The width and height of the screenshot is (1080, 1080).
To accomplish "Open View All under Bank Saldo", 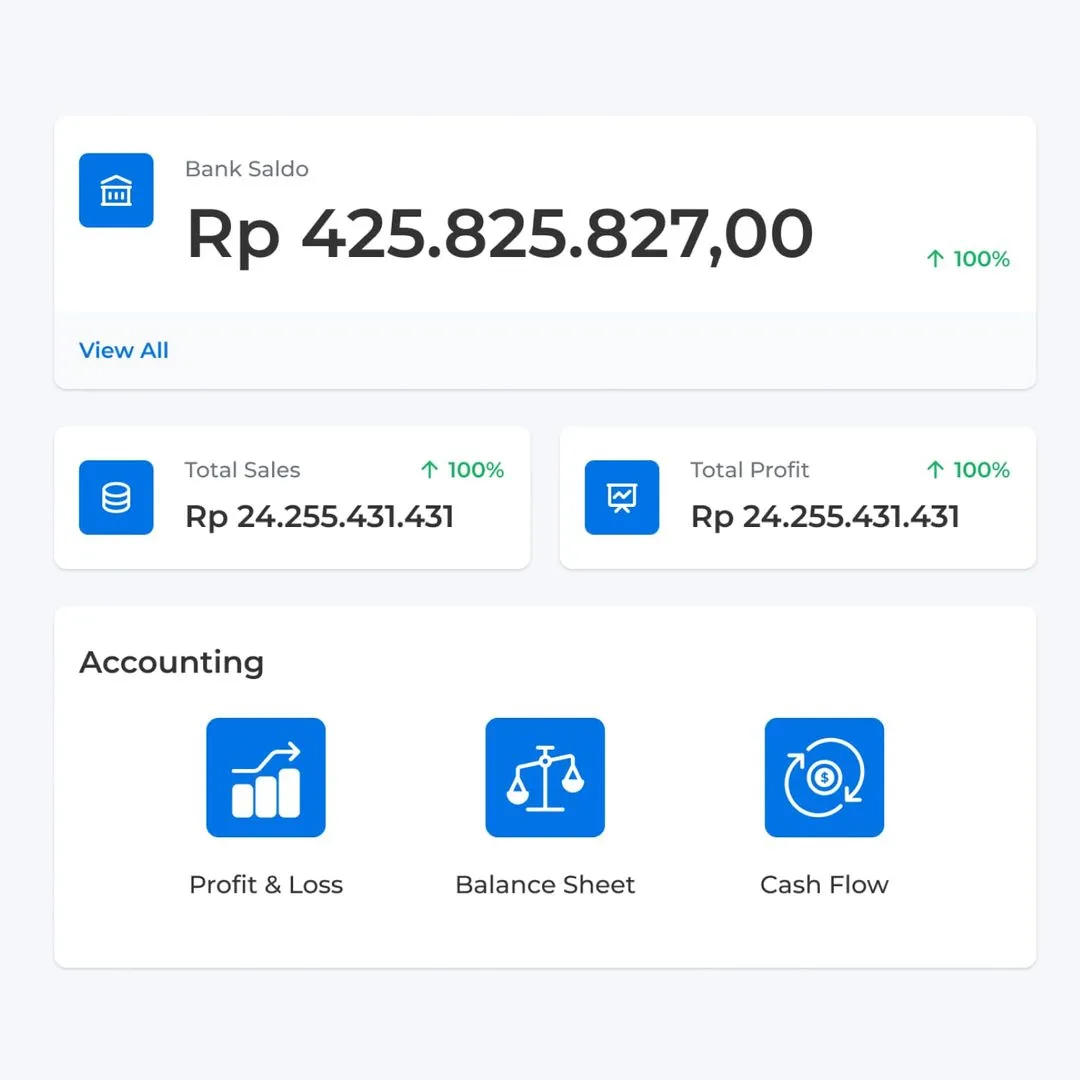I will [124, 351].
